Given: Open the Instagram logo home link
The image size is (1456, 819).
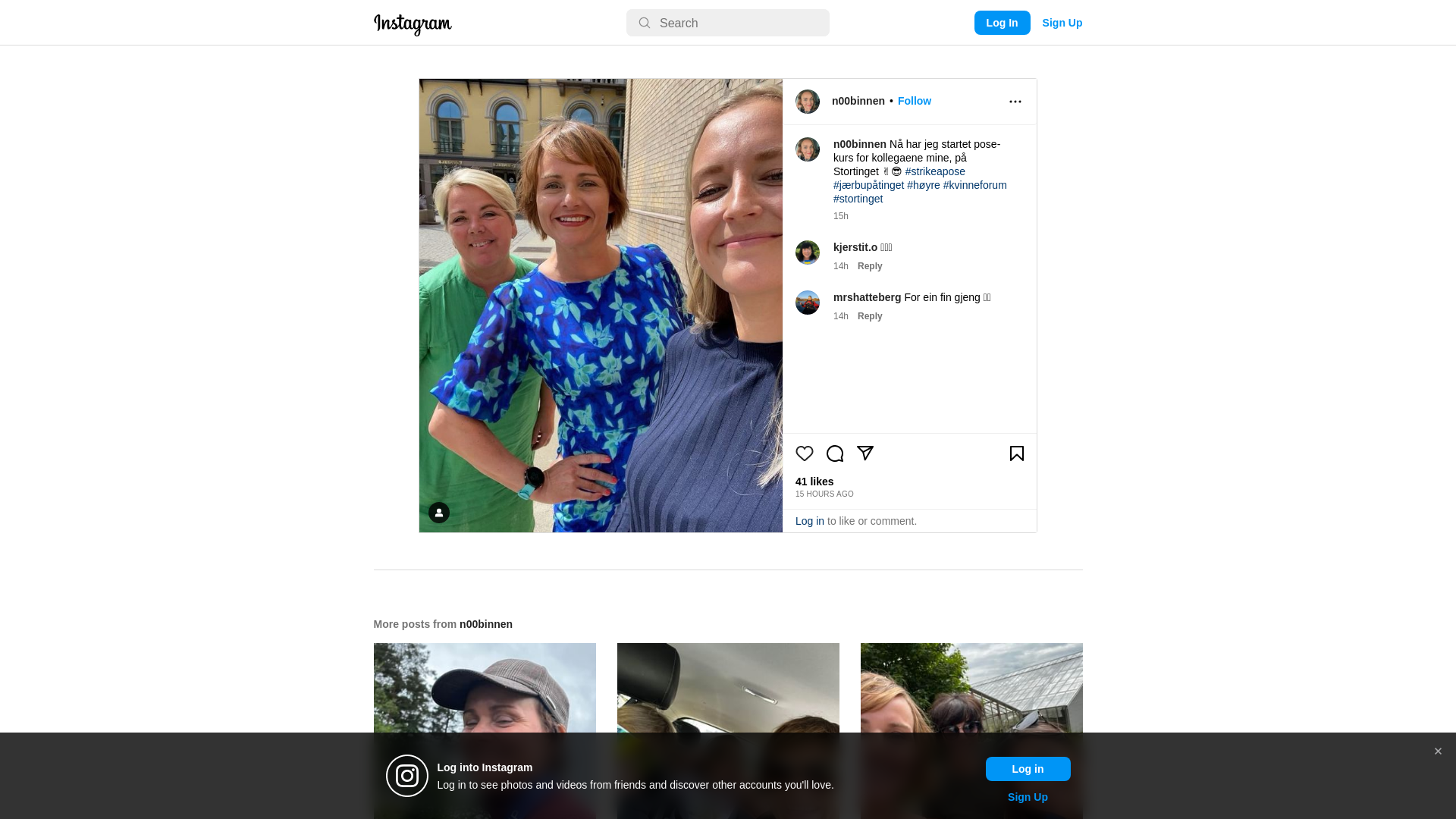Looking at the screenshot, I should click(x=413, y=24).
